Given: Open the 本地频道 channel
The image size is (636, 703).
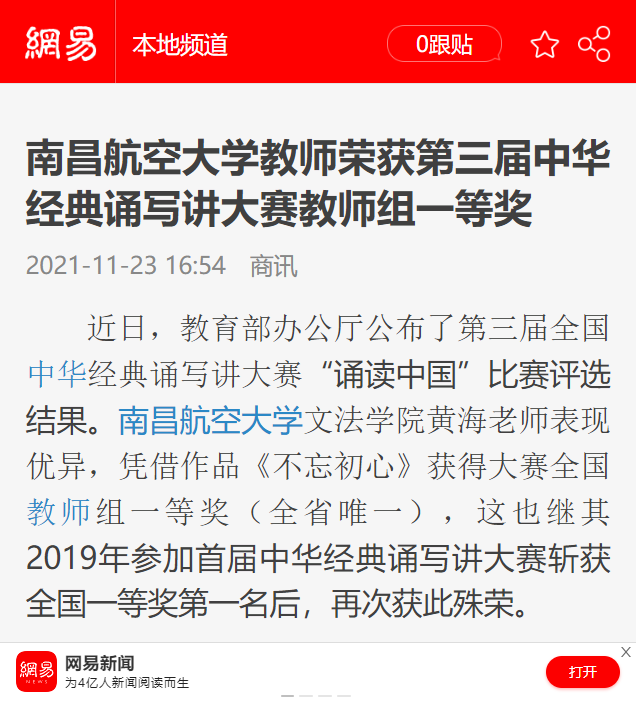Looking at the screenshot, I should 180,44.
